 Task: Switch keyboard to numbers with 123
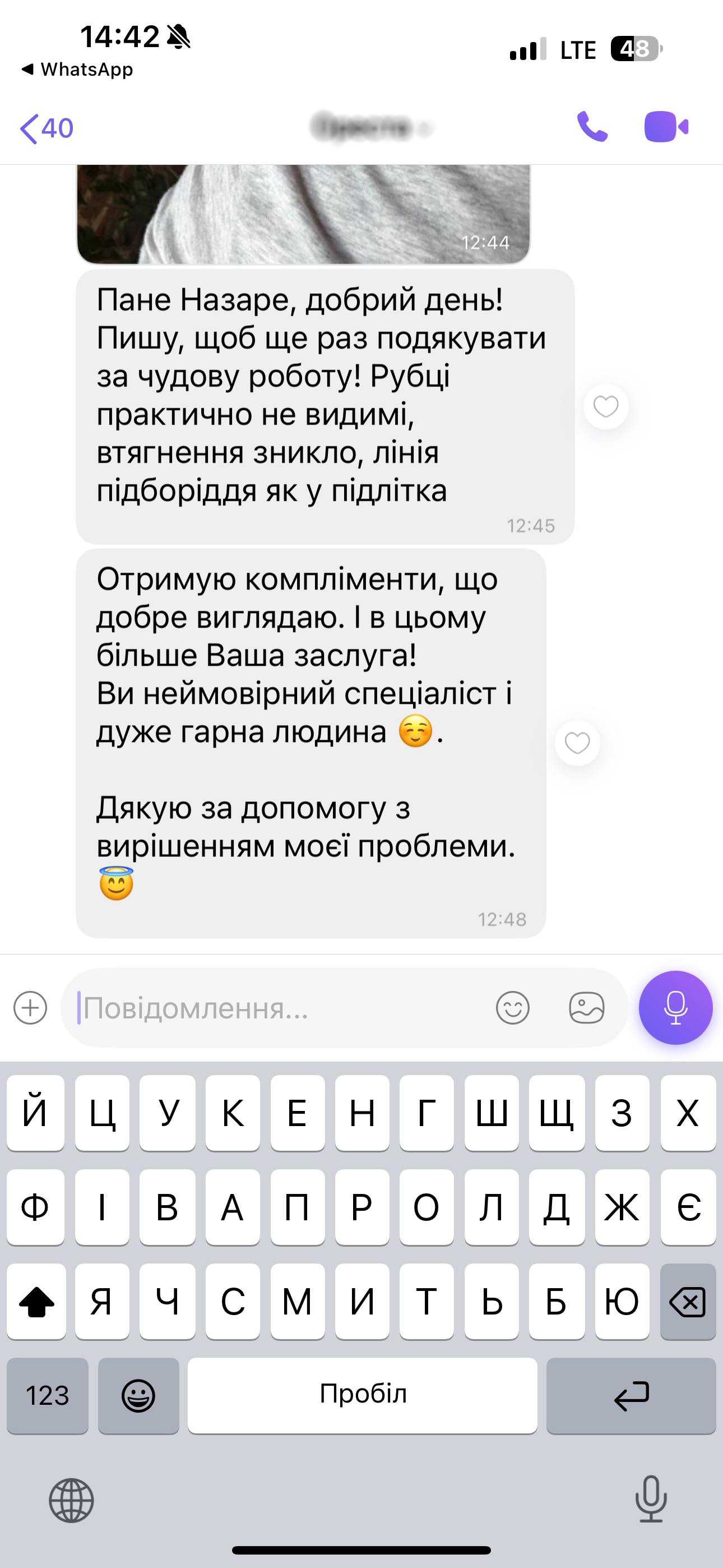(x=48, y=1396)
